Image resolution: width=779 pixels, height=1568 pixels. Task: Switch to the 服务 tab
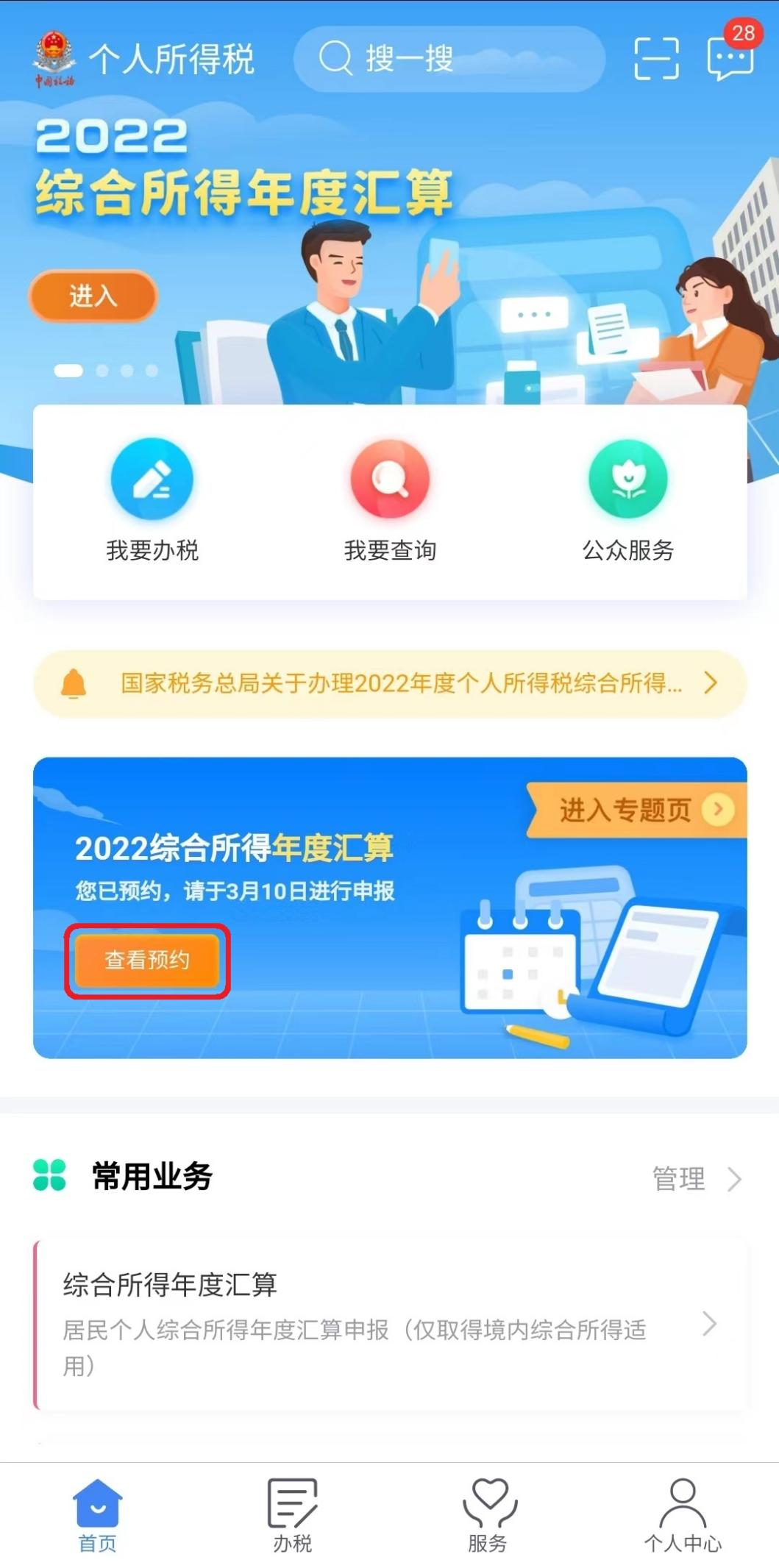click(488, 1515)
